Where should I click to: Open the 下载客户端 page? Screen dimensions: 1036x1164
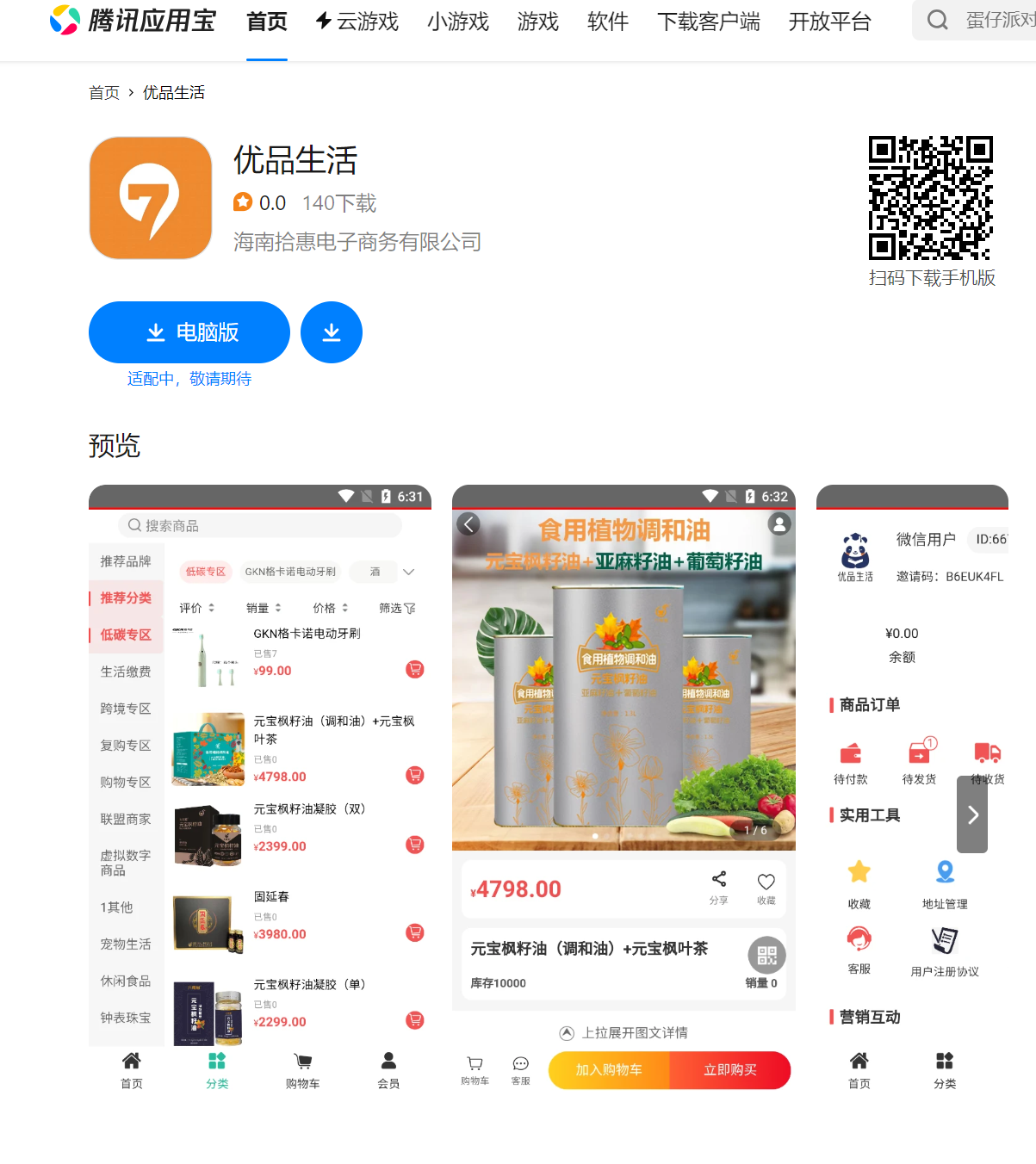(x=709, y=22)
